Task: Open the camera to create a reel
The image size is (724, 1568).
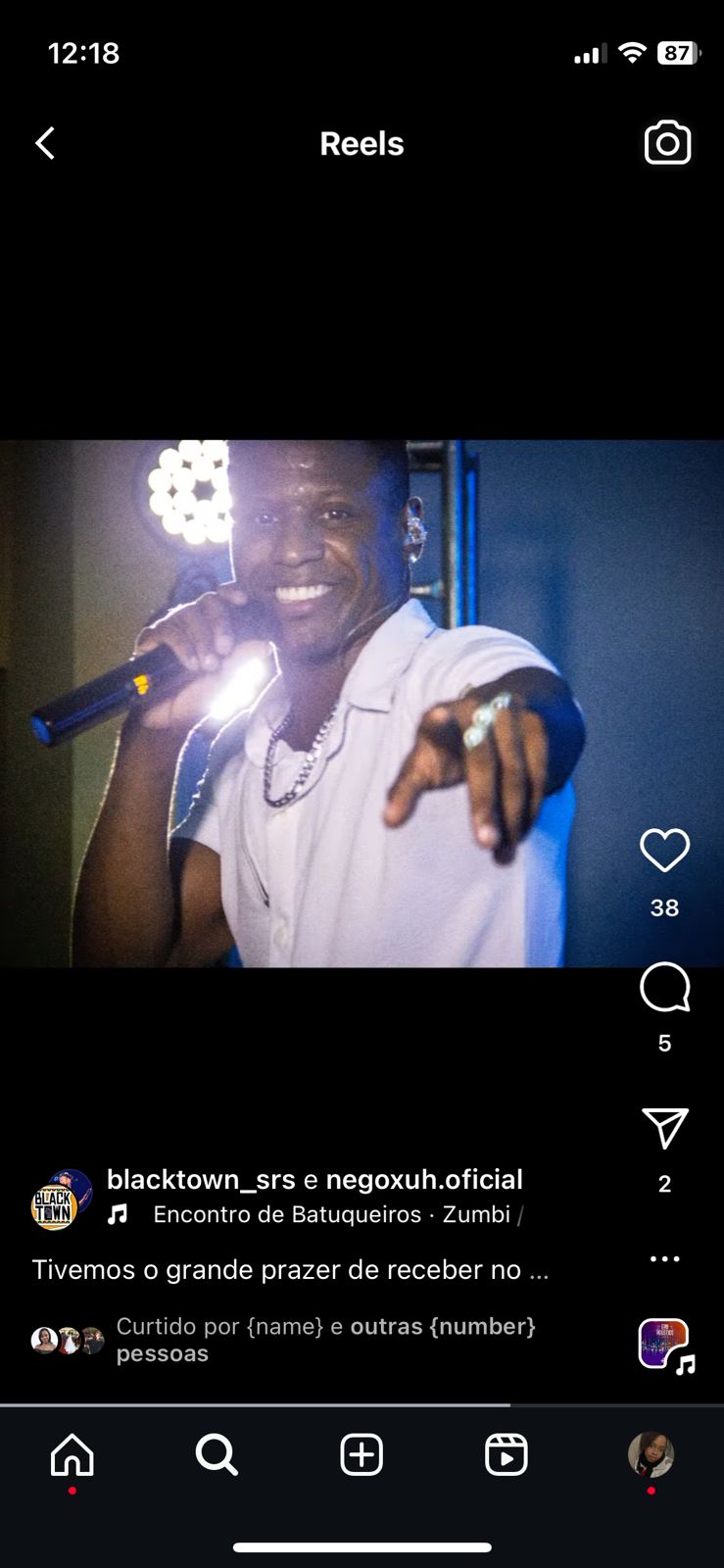Action: point(667,143)
